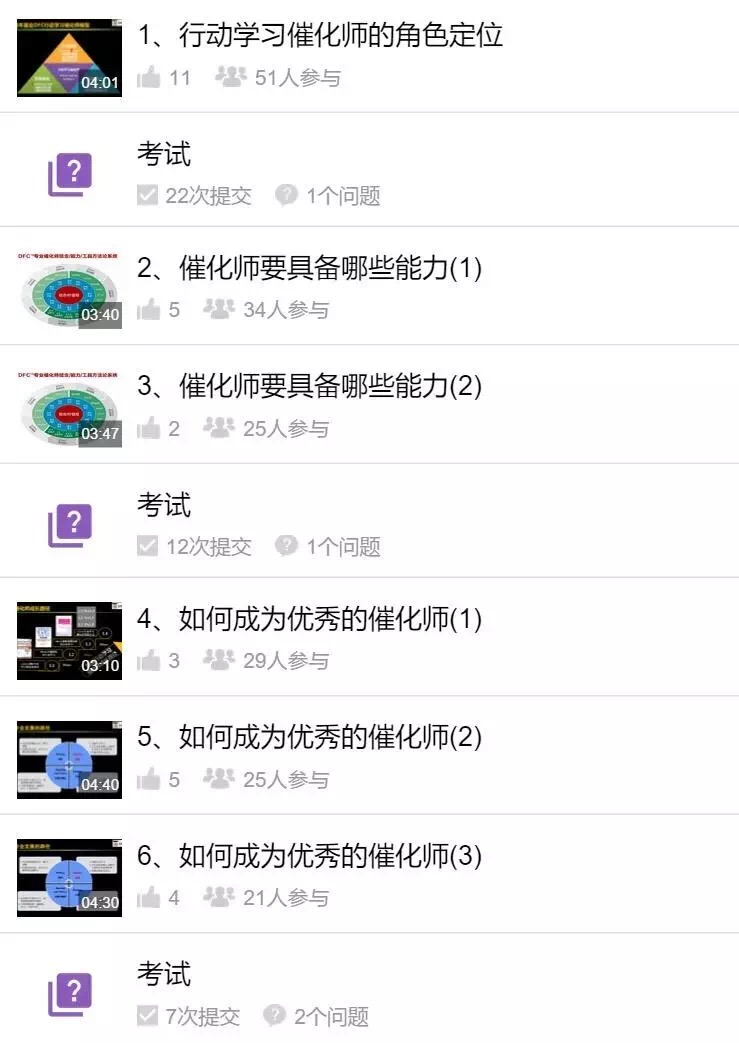Open lesson 5、如何成为优秀的催化师(2)
This screenshot has height=1043, width=739.
tap(310, 739)
